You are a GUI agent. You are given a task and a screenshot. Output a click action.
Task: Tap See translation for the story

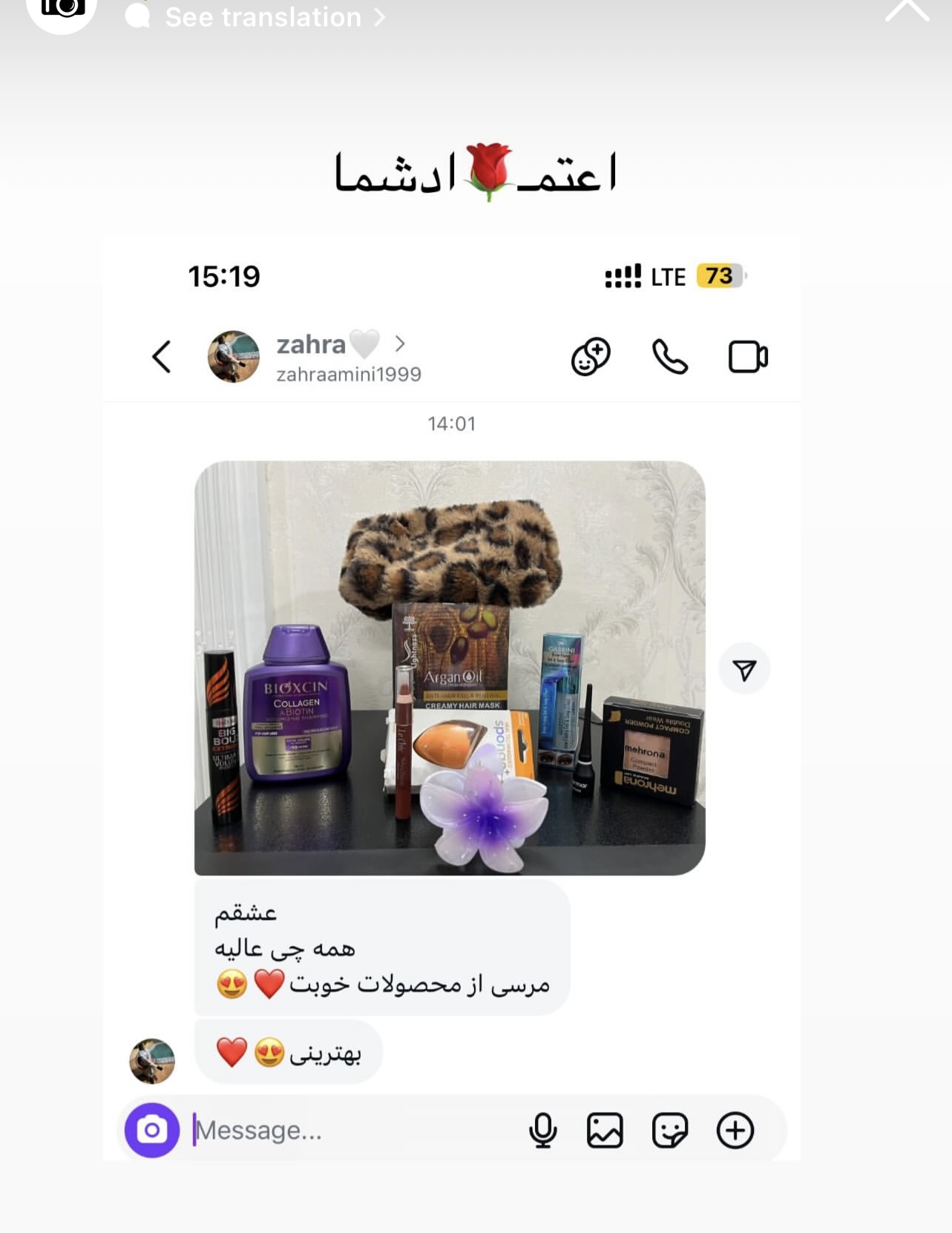(263, 16)
